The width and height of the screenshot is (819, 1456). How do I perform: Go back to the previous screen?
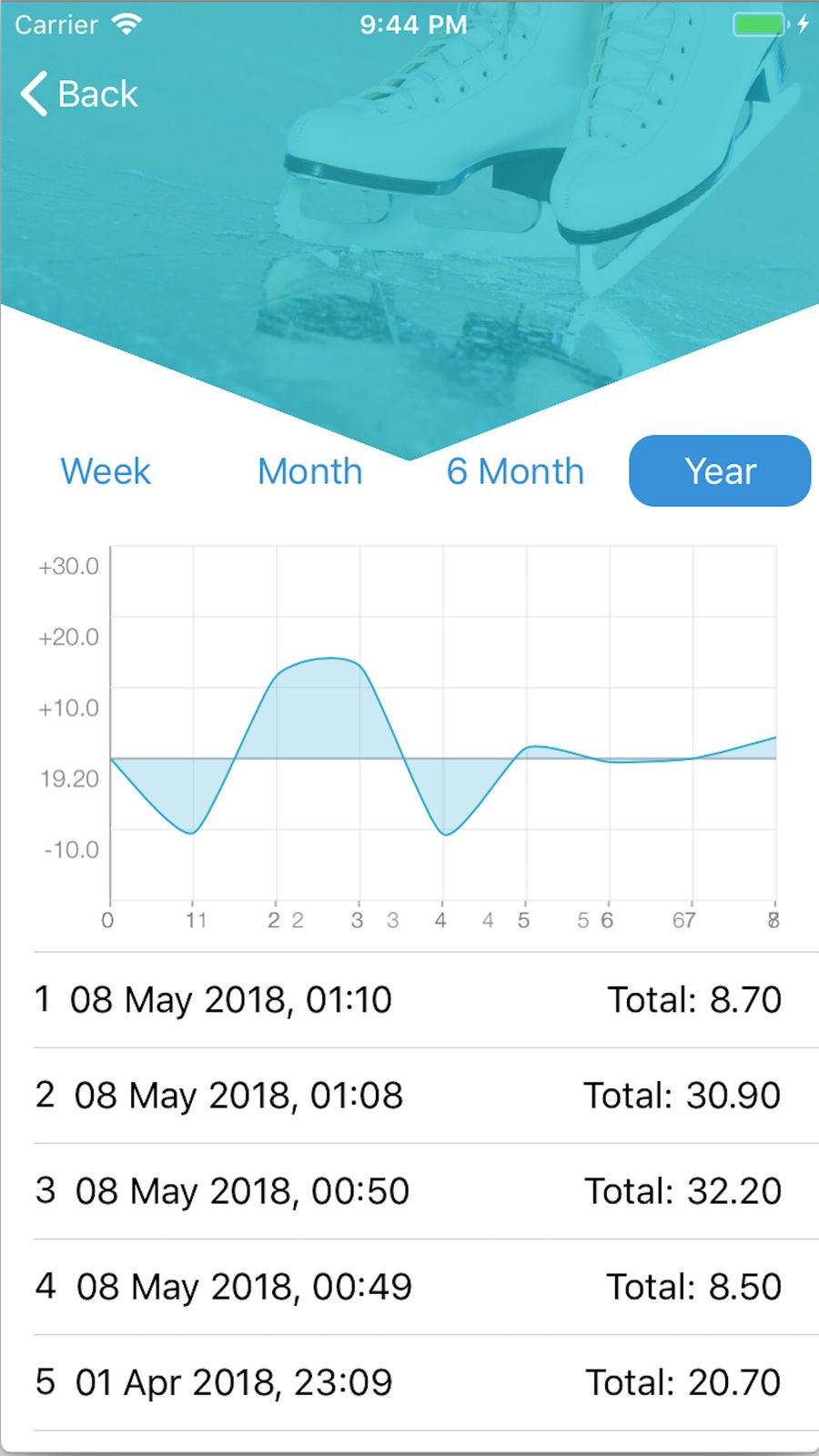(x=79, y=94)
